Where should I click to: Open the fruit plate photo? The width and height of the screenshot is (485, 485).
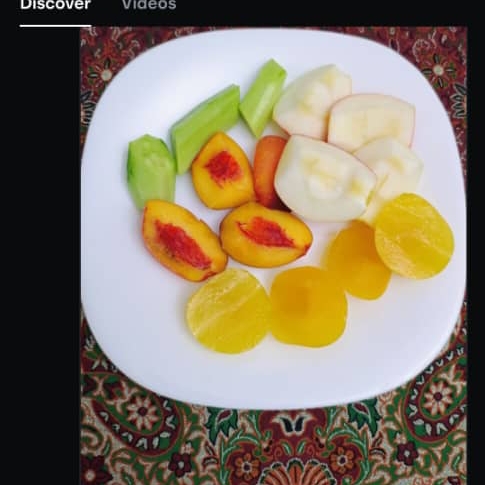274,256
